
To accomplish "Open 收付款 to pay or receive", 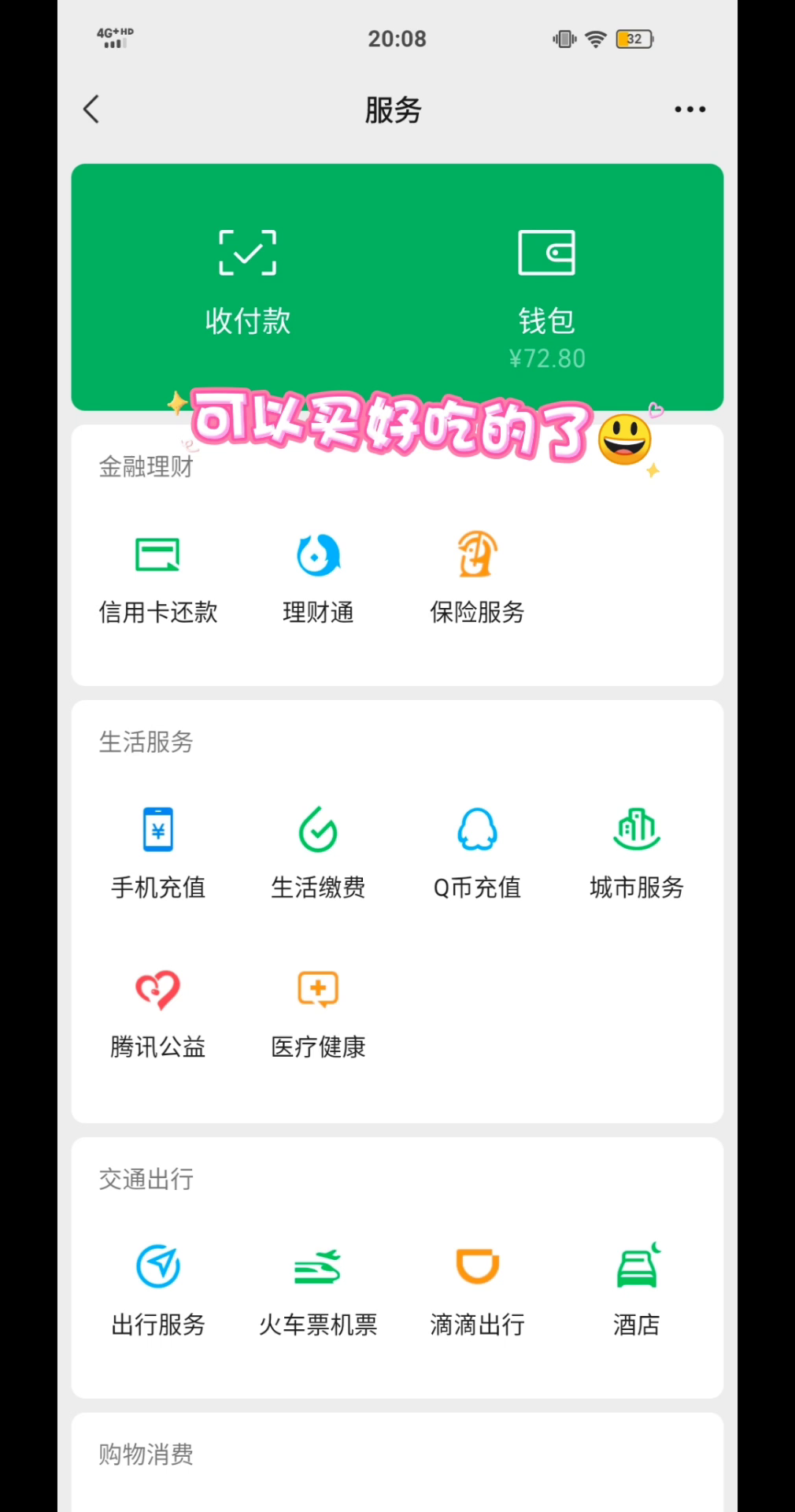I will (248, 281).
